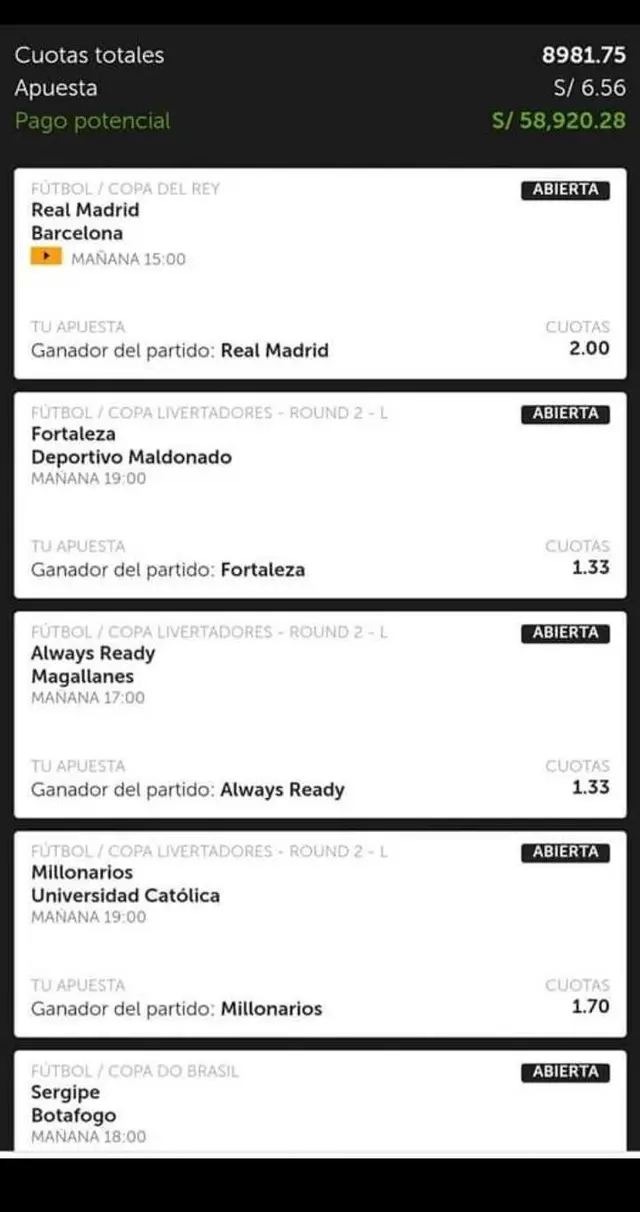Open the Sergipe vs Botafogo bet card

click(320, 1100)
